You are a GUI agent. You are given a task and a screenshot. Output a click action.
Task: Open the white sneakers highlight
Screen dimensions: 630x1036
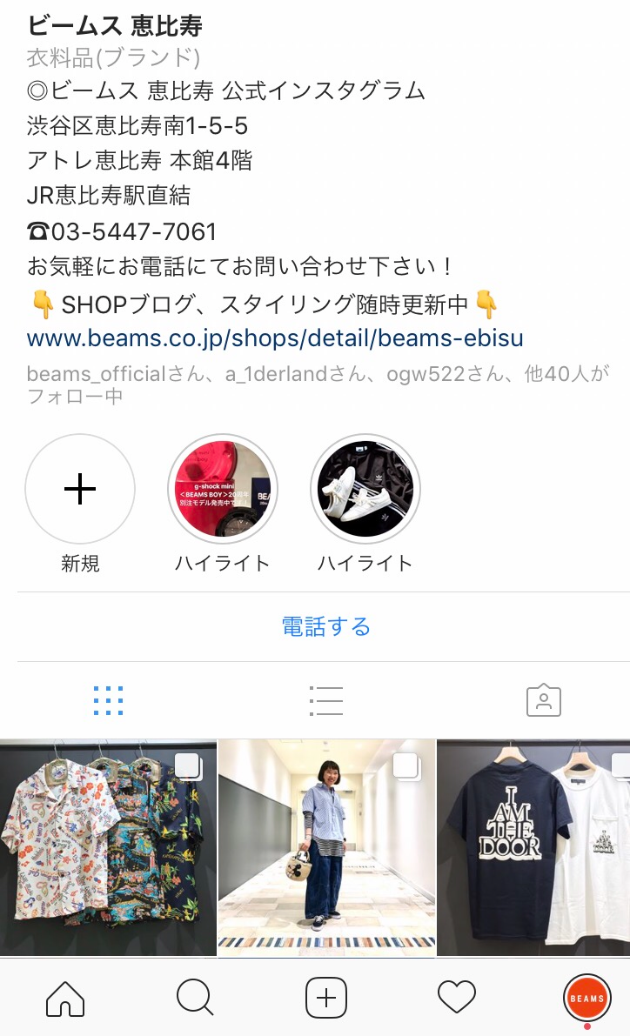365,489
